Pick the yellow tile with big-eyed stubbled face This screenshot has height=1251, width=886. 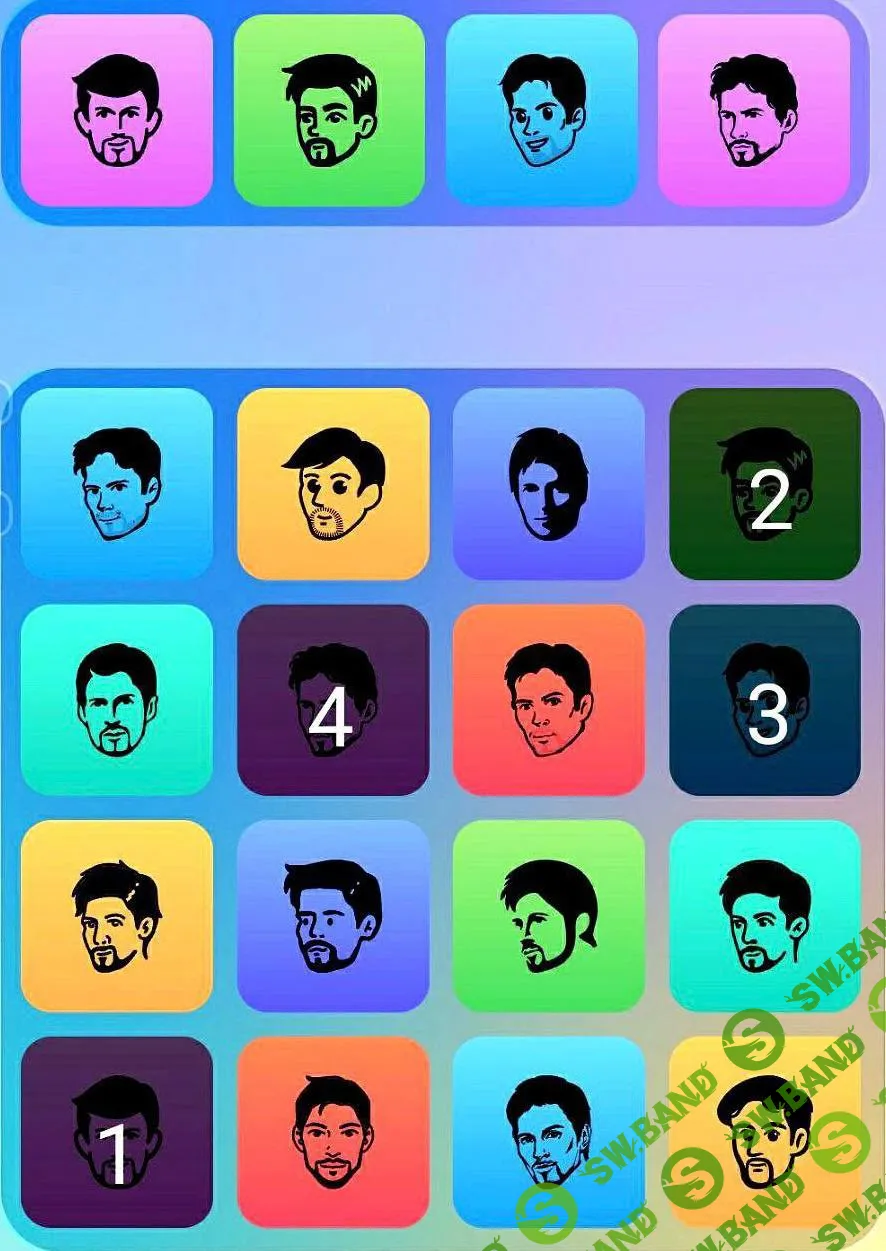[x=333, y=484]
